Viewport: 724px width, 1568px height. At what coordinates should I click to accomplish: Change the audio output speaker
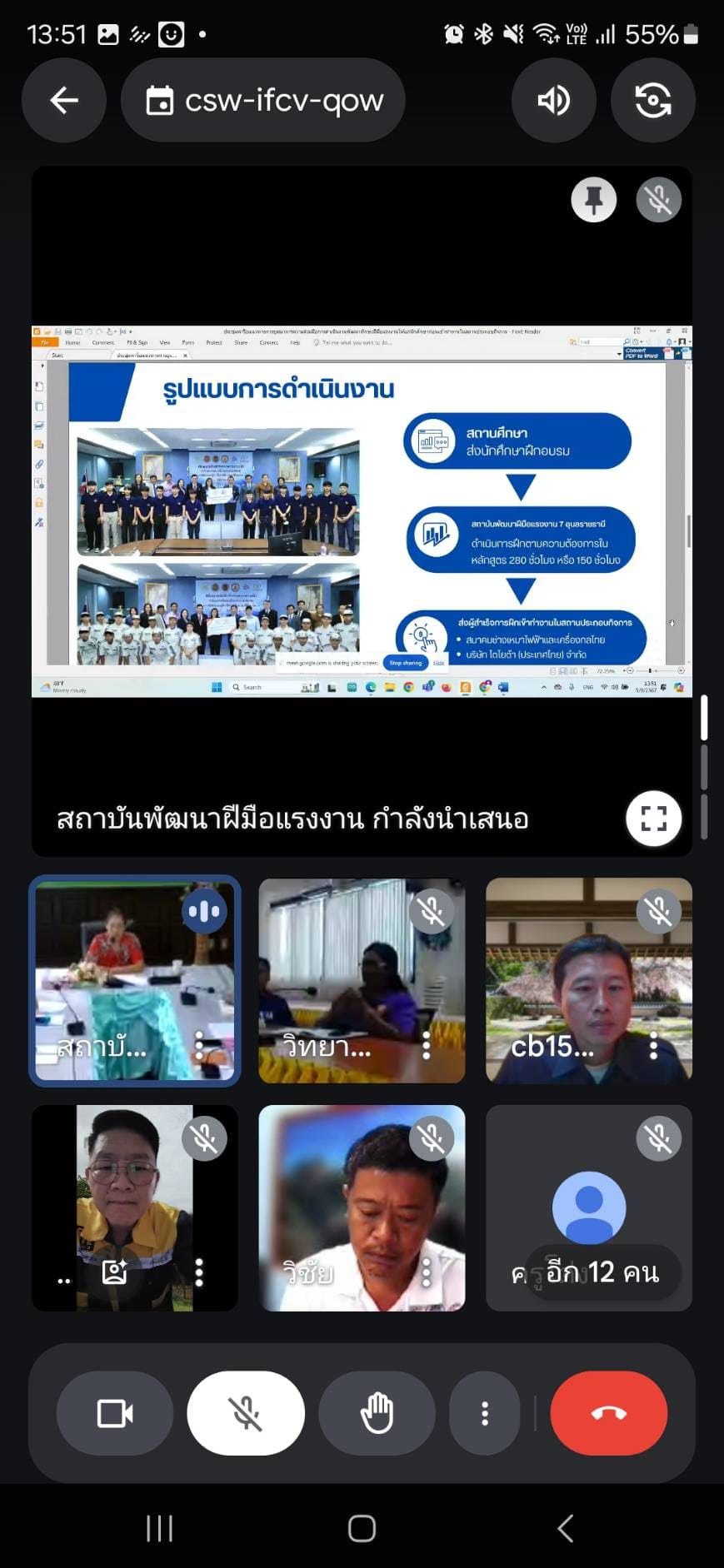click(x=553, y=101)
